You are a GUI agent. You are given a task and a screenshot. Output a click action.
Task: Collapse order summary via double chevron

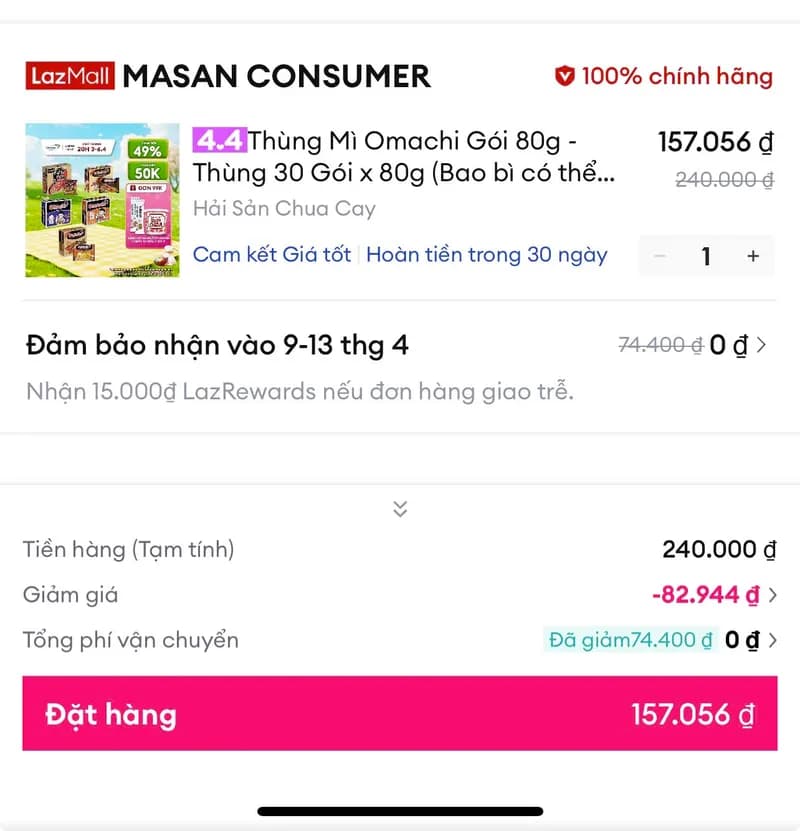[399, 508]
